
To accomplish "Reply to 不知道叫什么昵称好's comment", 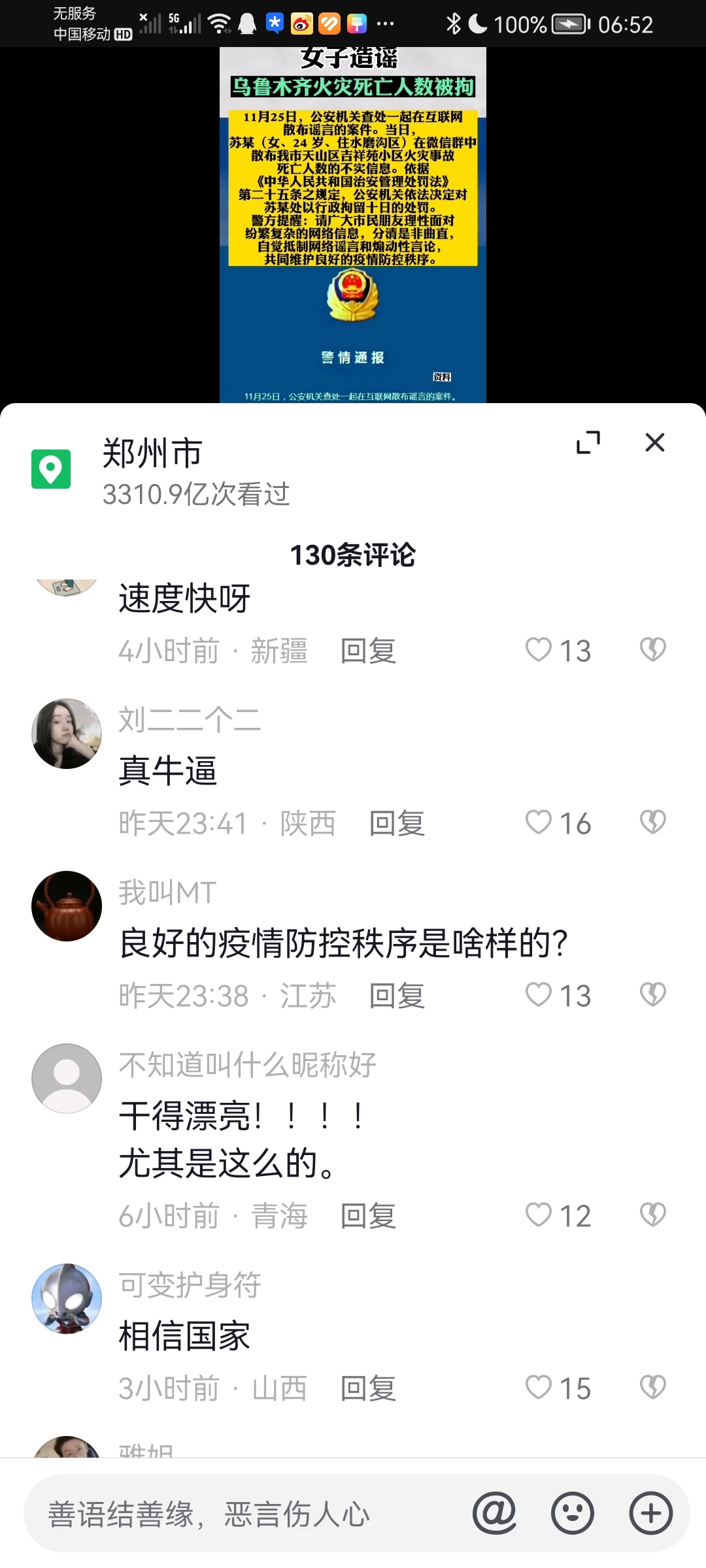I will tap(368, 1216).
